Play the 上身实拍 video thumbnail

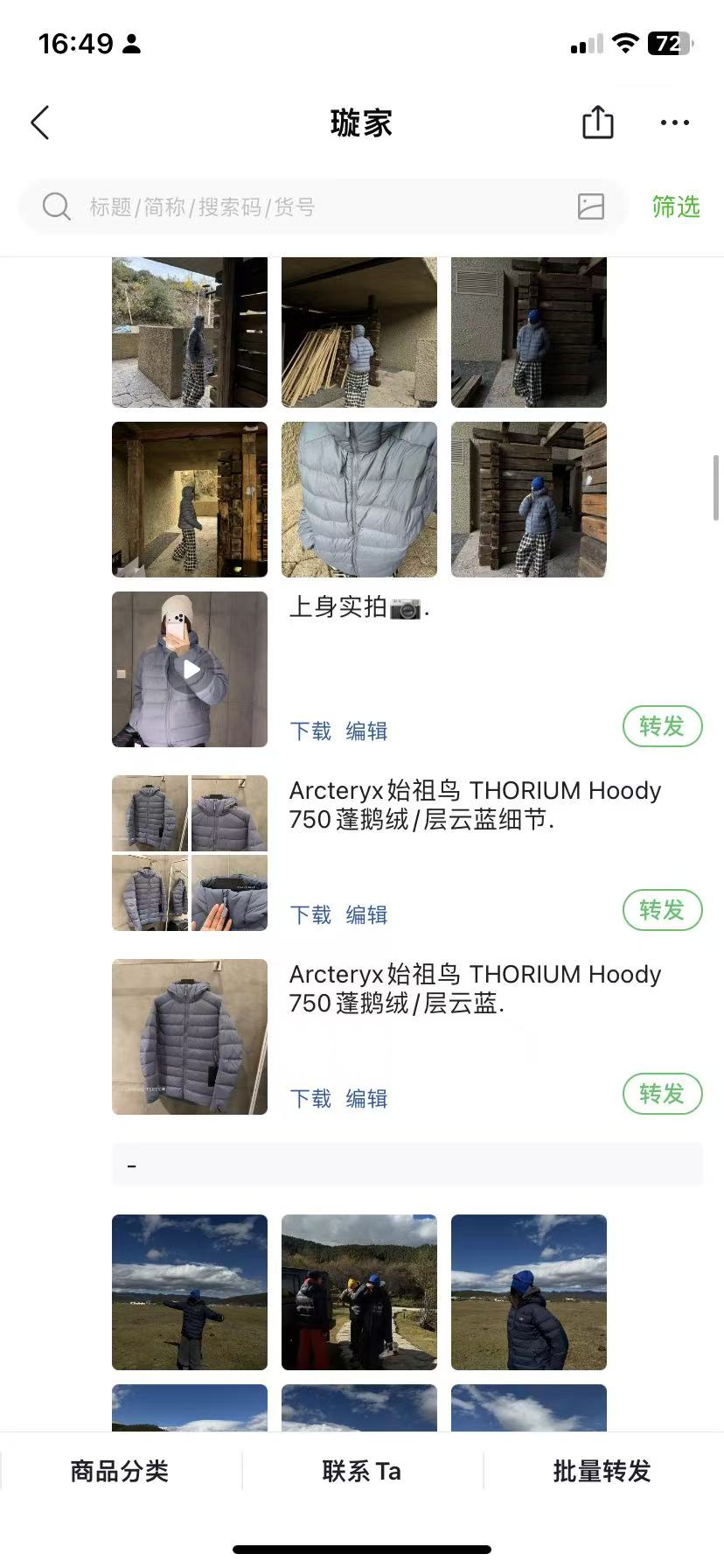[190, 669]
